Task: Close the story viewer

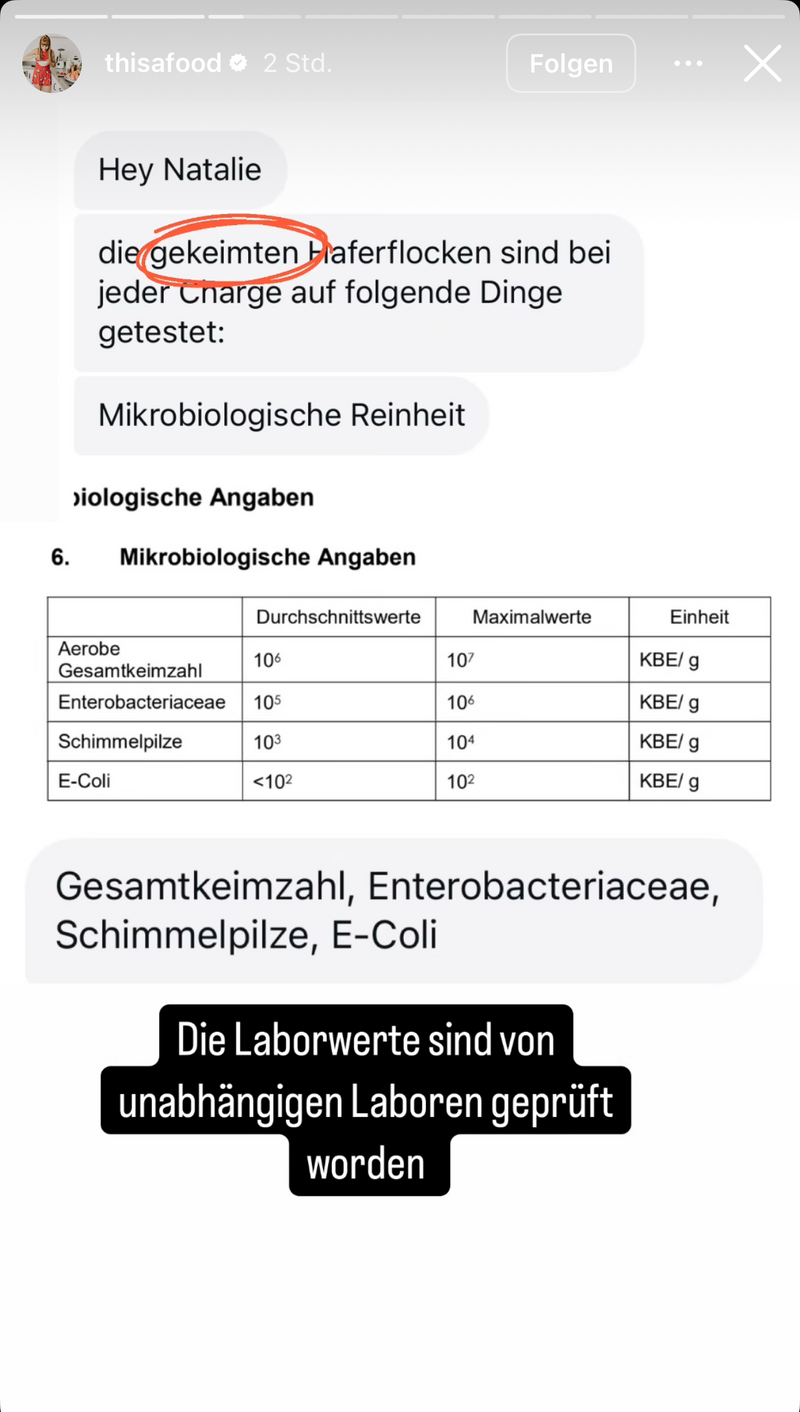Action: [762, 64]
